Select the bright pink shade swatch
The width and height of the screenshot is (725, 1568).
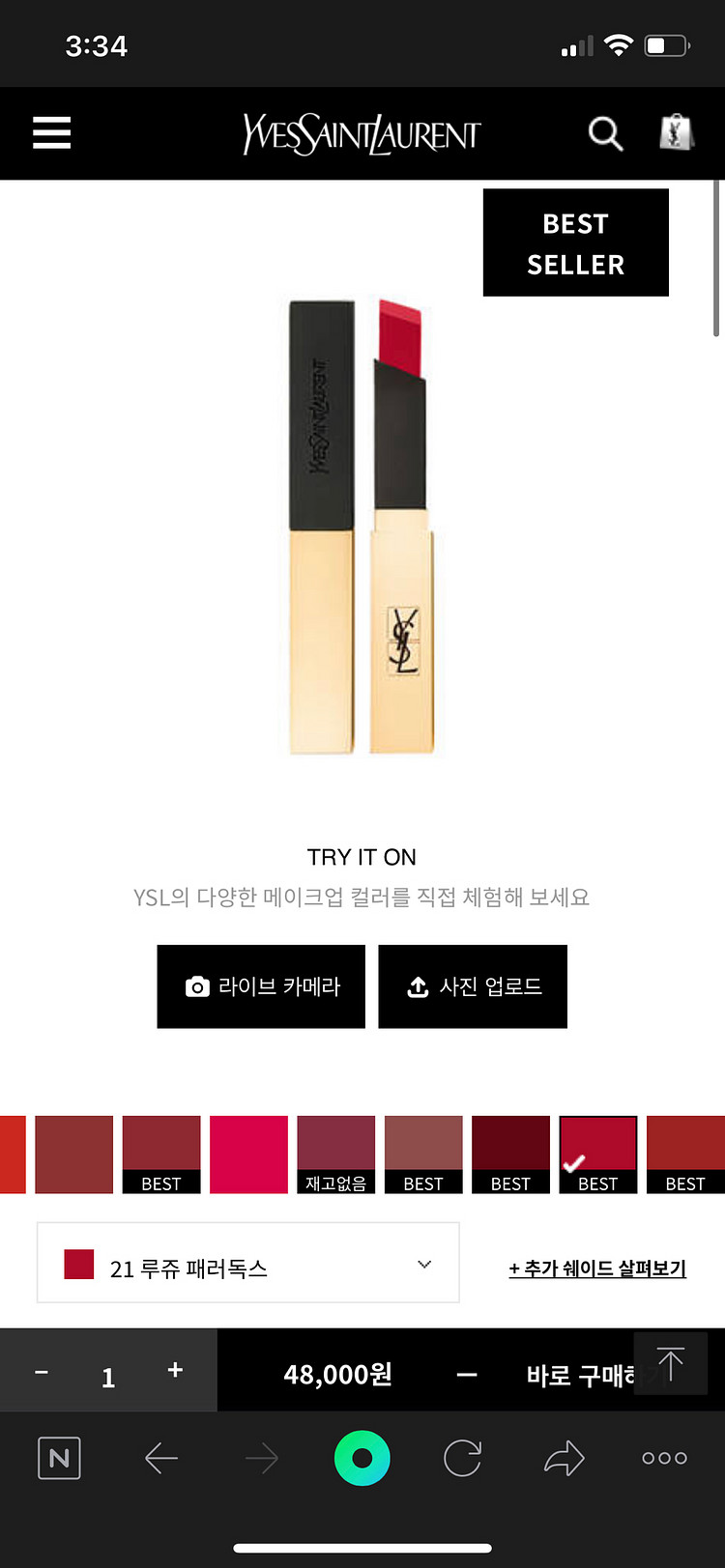[248, 1154]
